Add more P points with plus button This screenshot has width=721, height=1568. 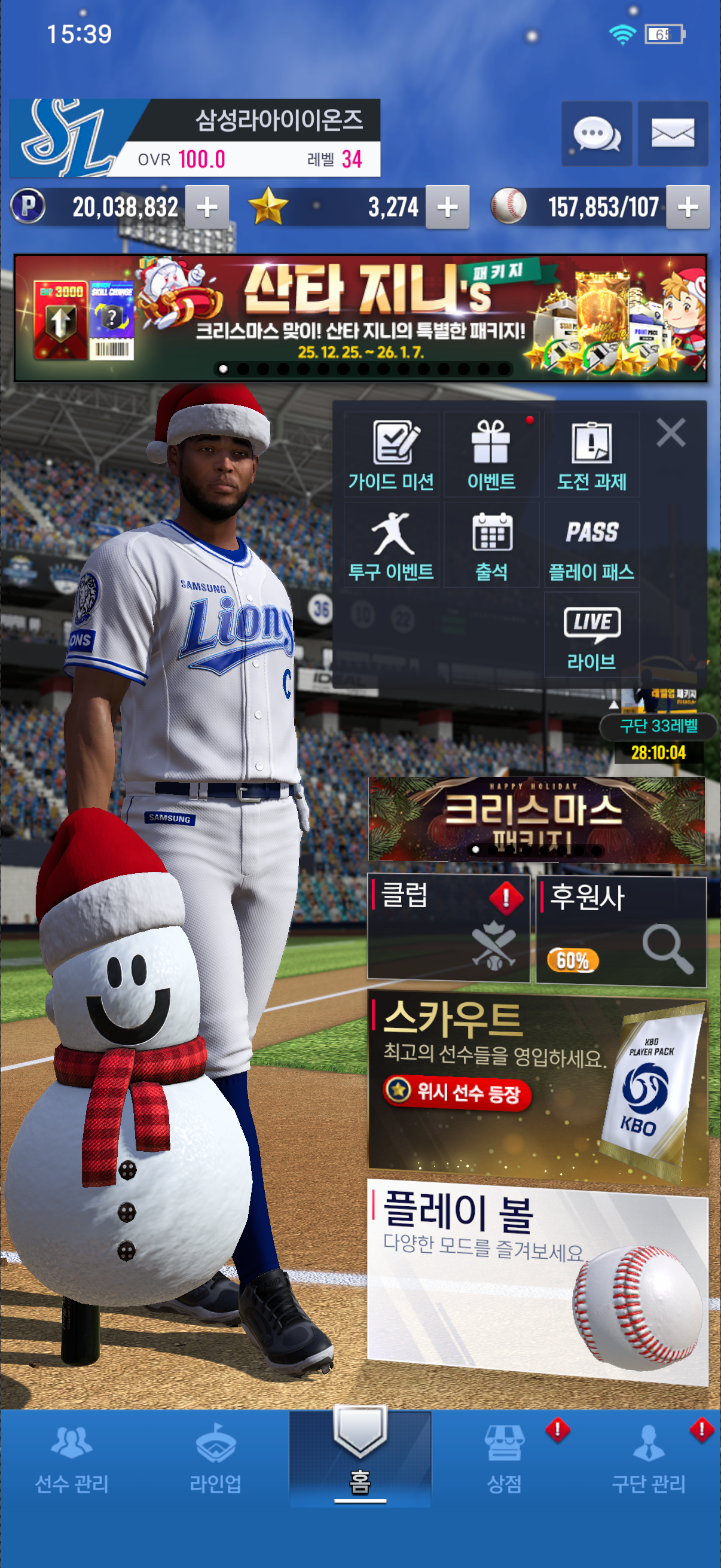click(207, 207)
